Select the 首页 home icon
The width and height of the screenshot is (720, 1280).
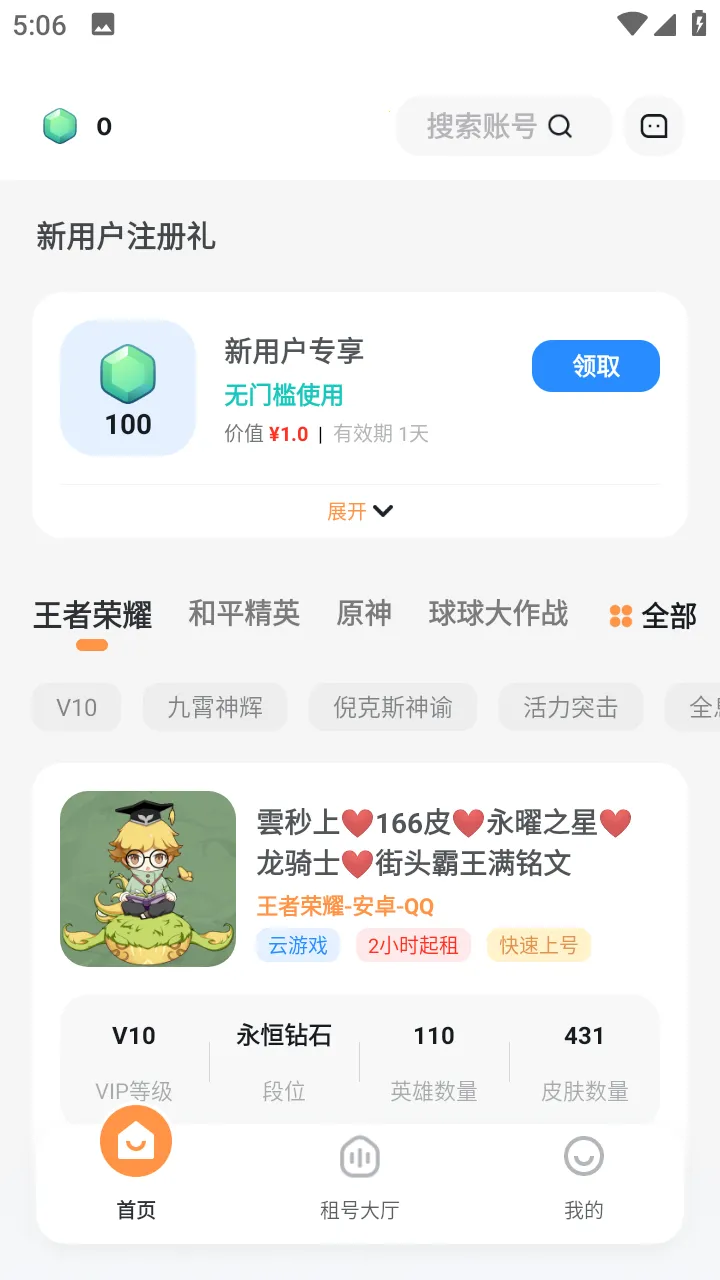(135, 1141)
